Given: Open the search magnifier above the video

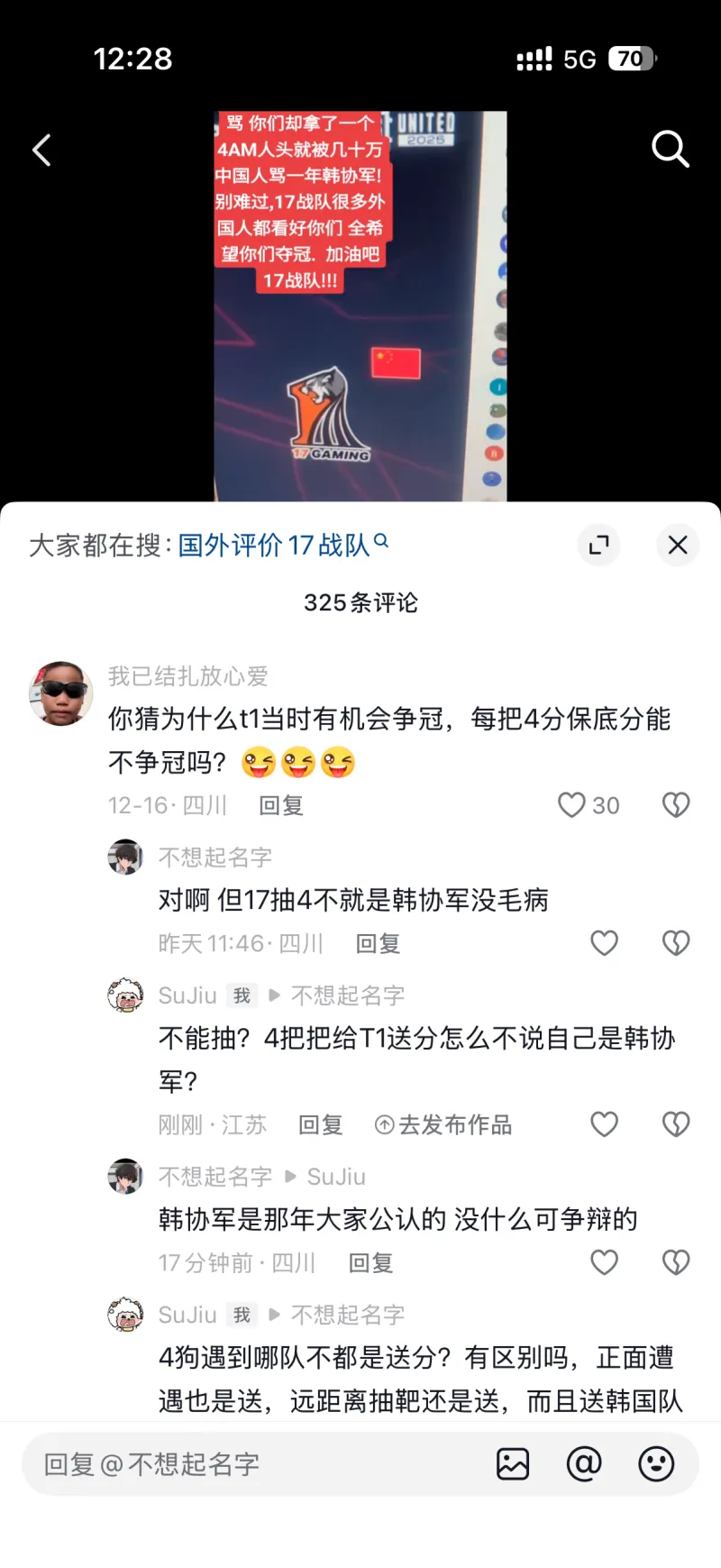Looking at the screenshot, I should 670,149.
